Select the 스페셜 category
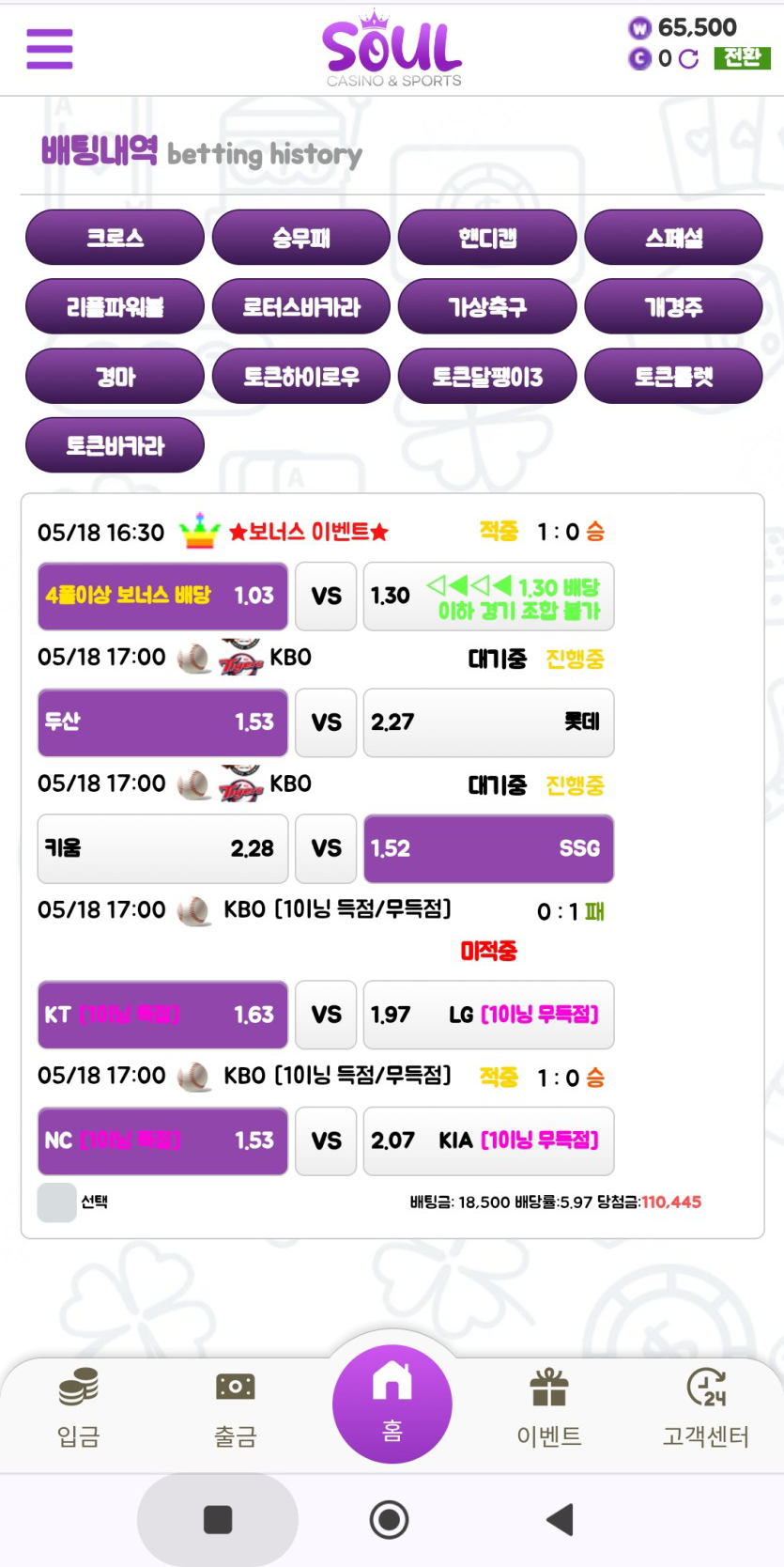Screen dimensions: 784x1567 coord(673,238)
